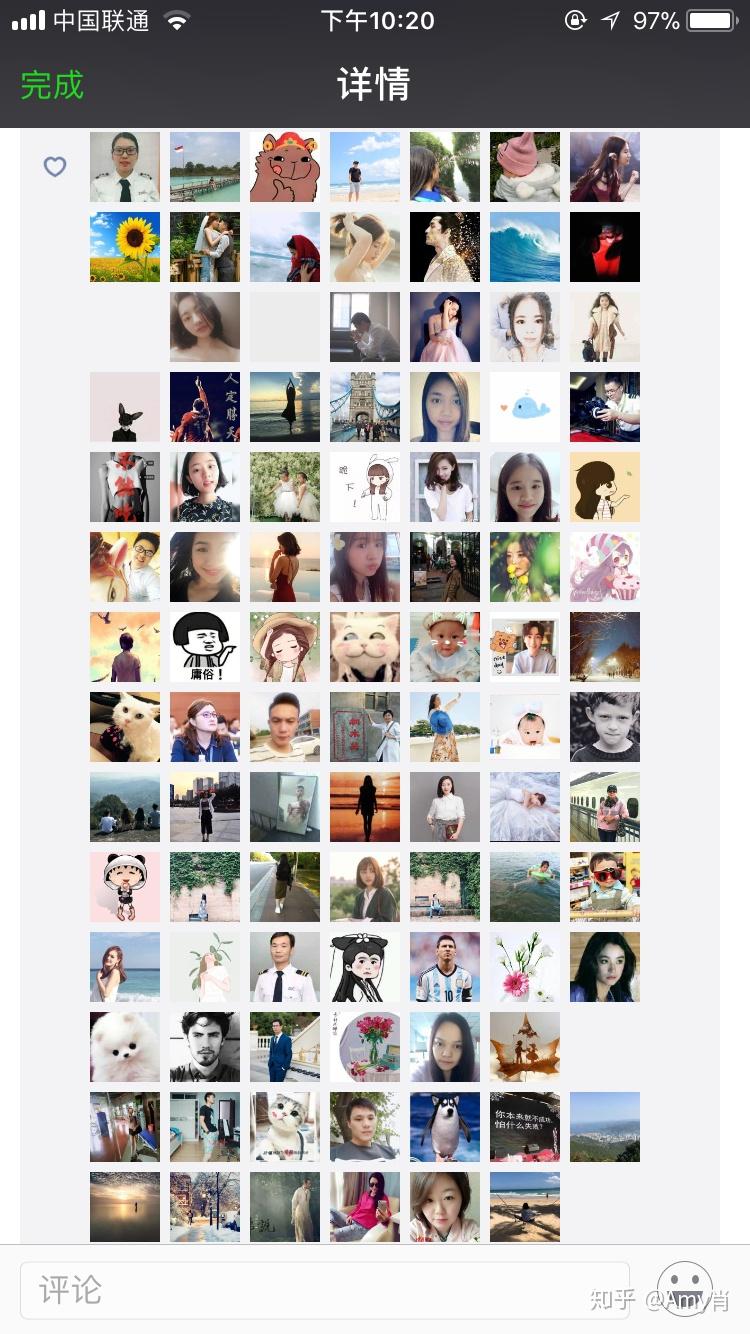Open the white cat on red avatar
The height and width of the screenshot is (1334, 750).
tap(125, 727)
